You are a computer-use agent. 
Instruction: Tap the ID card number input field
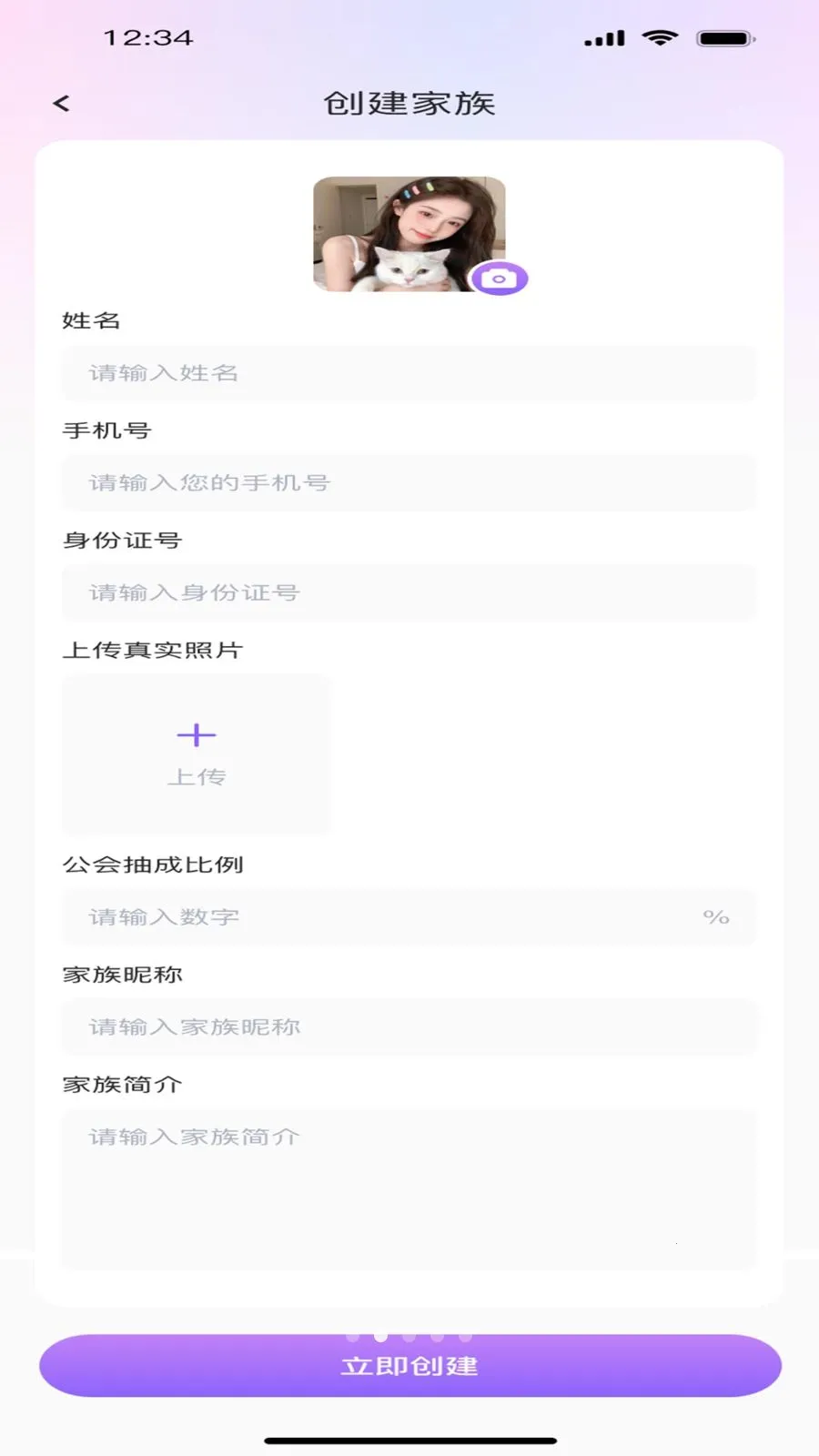tap(409, 592)
